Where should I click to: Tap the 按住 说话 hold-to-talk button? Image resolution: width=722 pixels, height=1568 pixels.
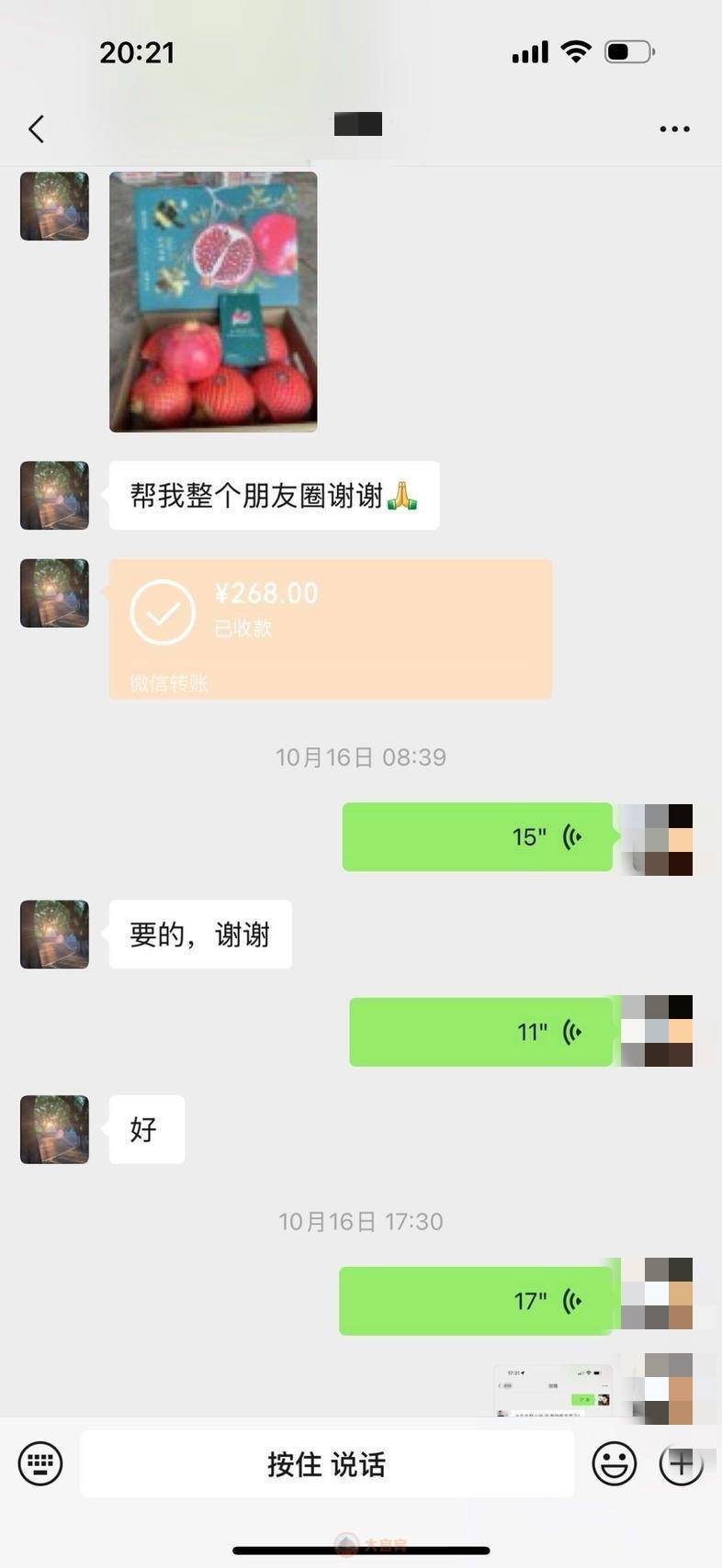(x=327, y=1463)
